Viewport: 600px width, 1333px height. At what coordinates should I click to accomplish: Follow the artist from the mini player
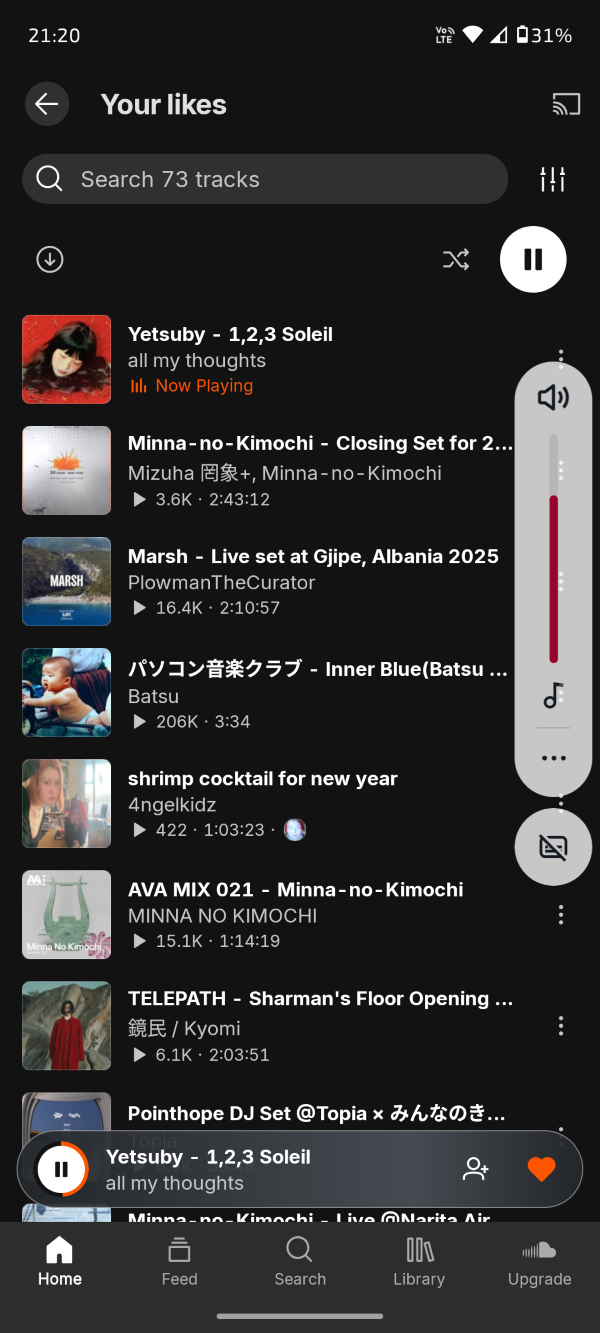tap(476, 1169)
